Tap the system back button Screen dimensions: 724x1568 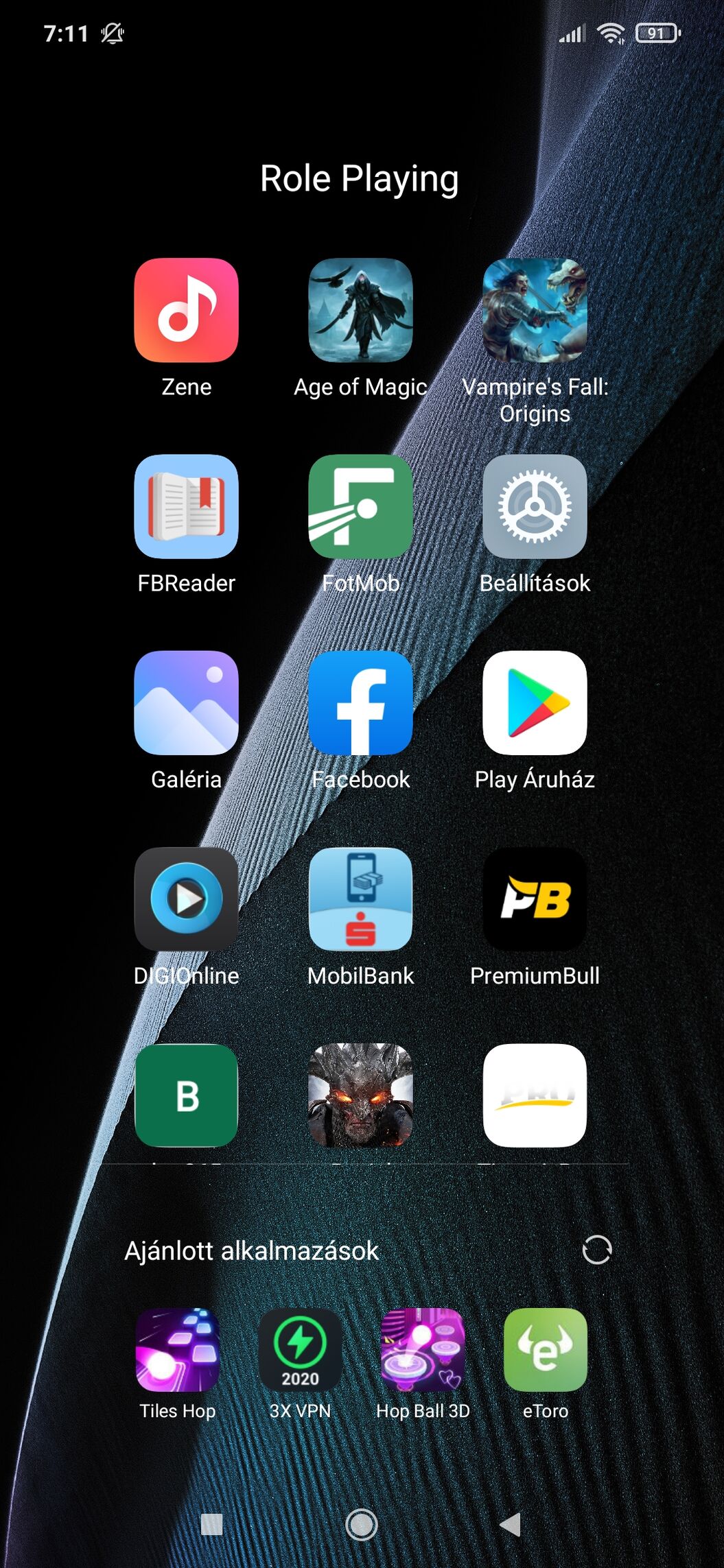click(510, 1525)
